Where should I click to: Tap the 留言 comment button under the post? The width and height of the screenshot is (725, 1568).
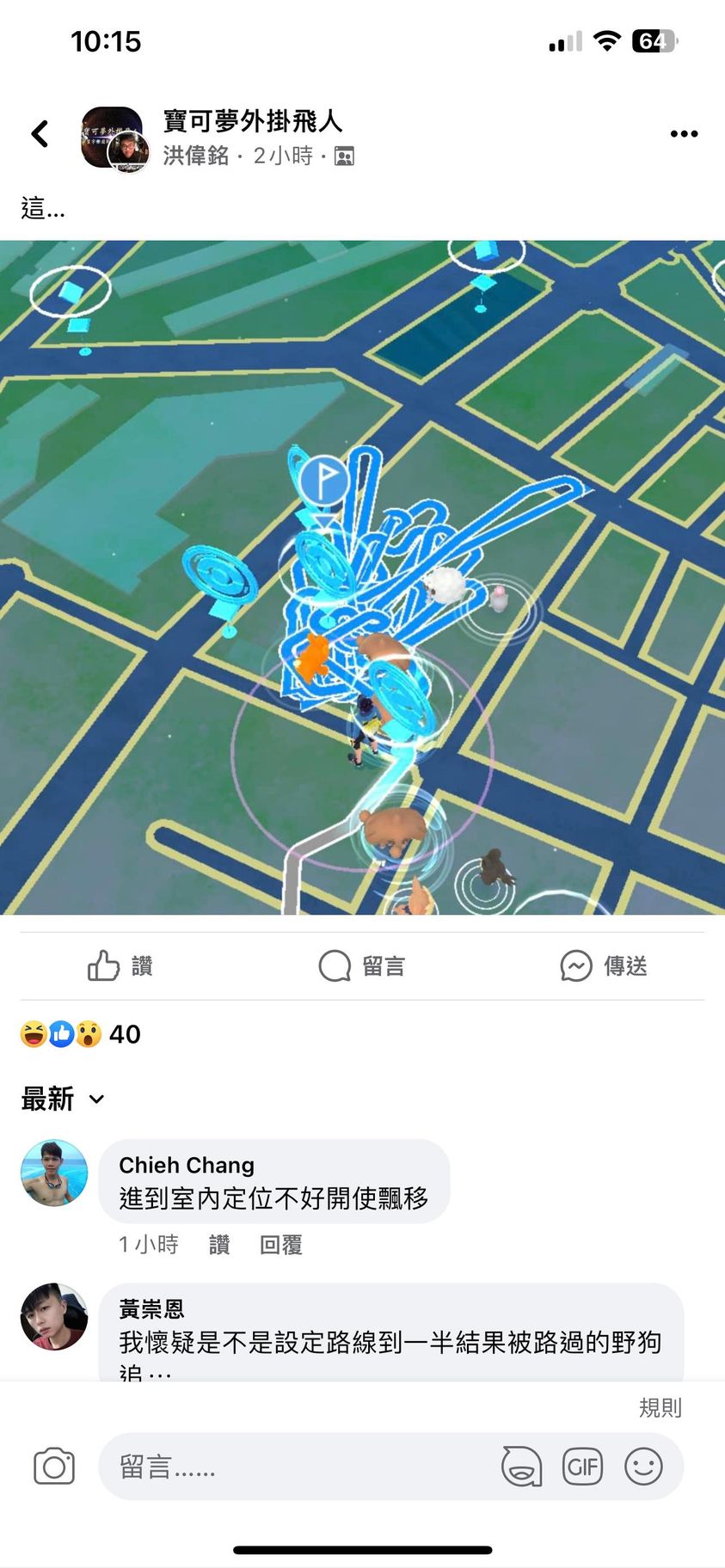[x=362, y=965]
